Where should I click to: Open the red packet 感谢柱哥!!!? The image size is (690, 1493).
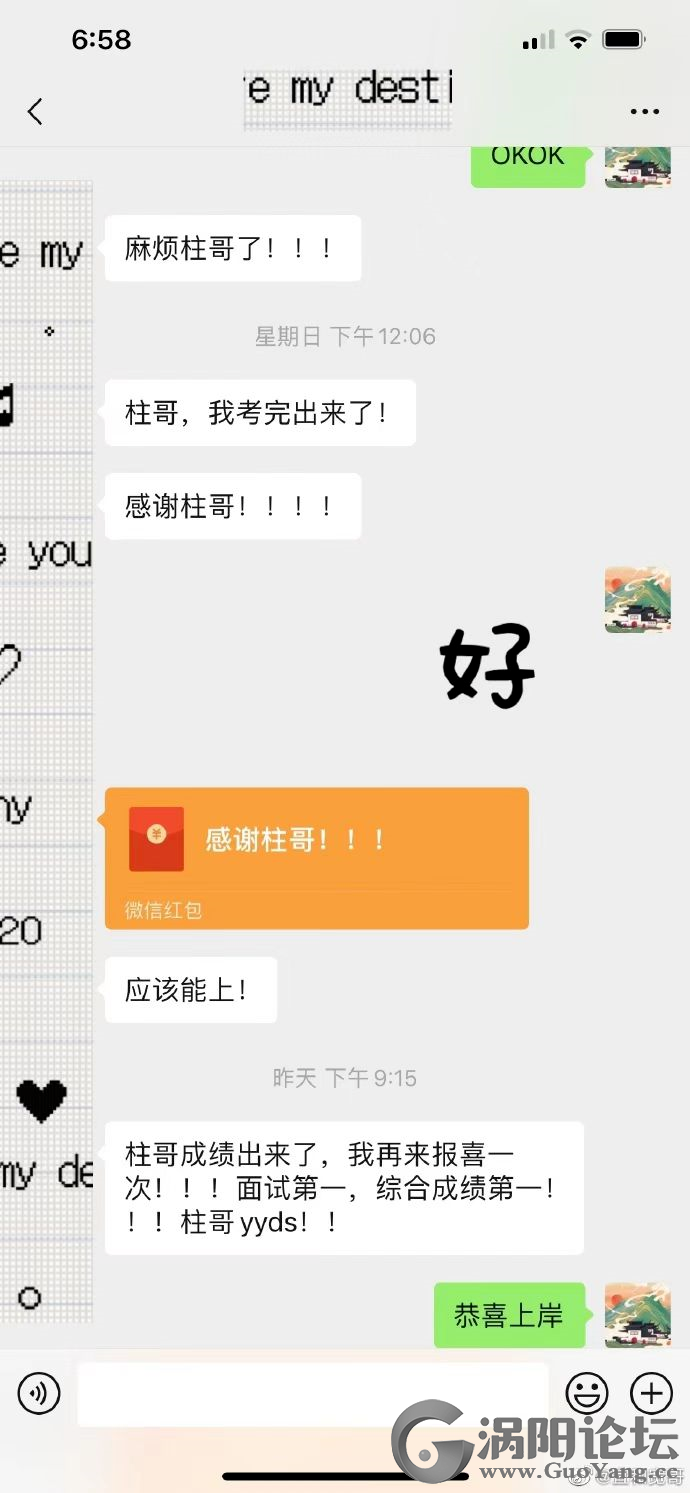pos(317,858)
